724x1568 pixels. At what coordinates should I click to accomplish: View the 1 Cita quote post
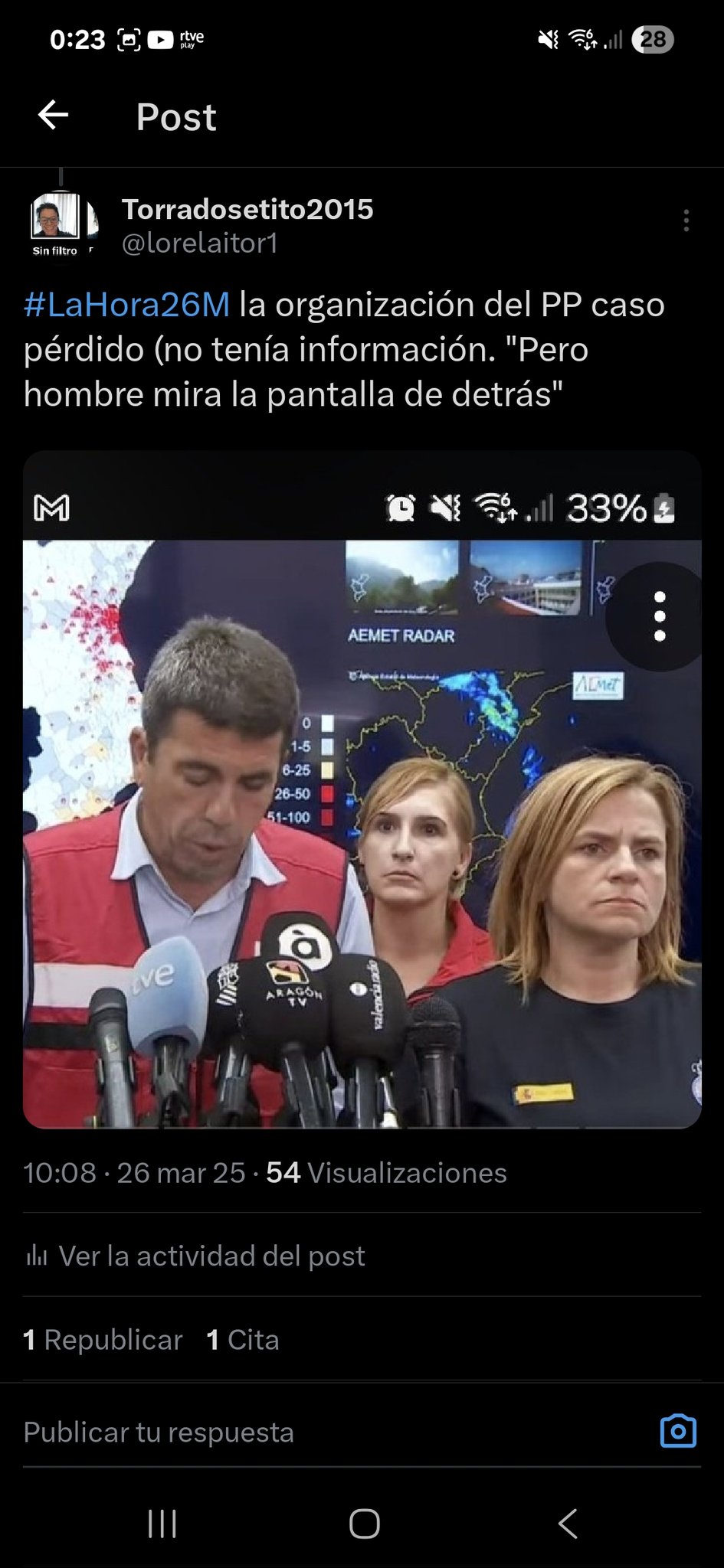tap(243, 1340)
